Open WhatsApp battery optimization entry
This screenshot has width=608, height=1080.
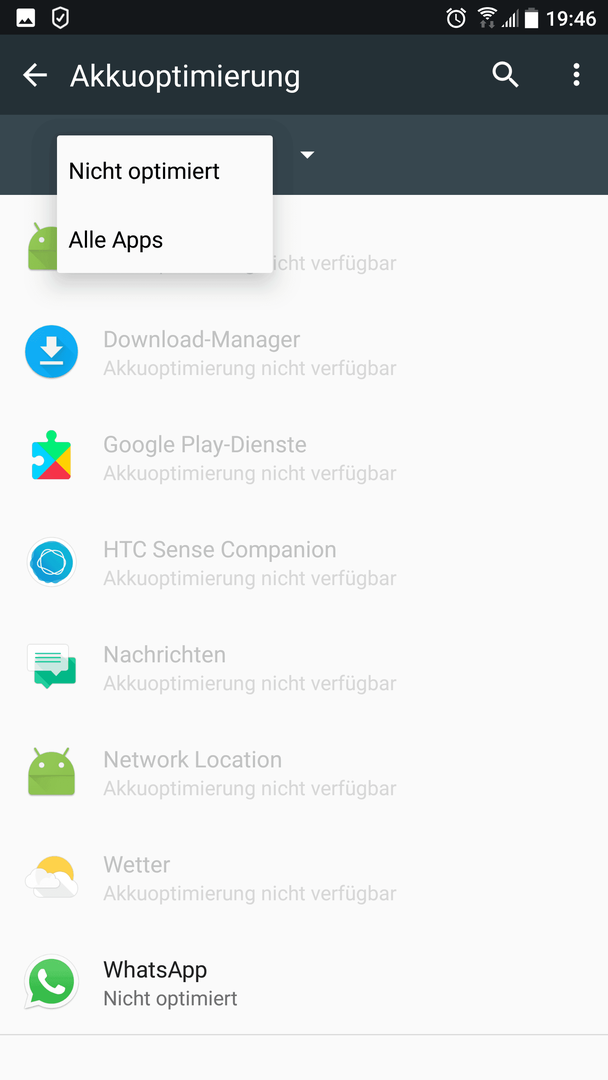pos(304,982)
